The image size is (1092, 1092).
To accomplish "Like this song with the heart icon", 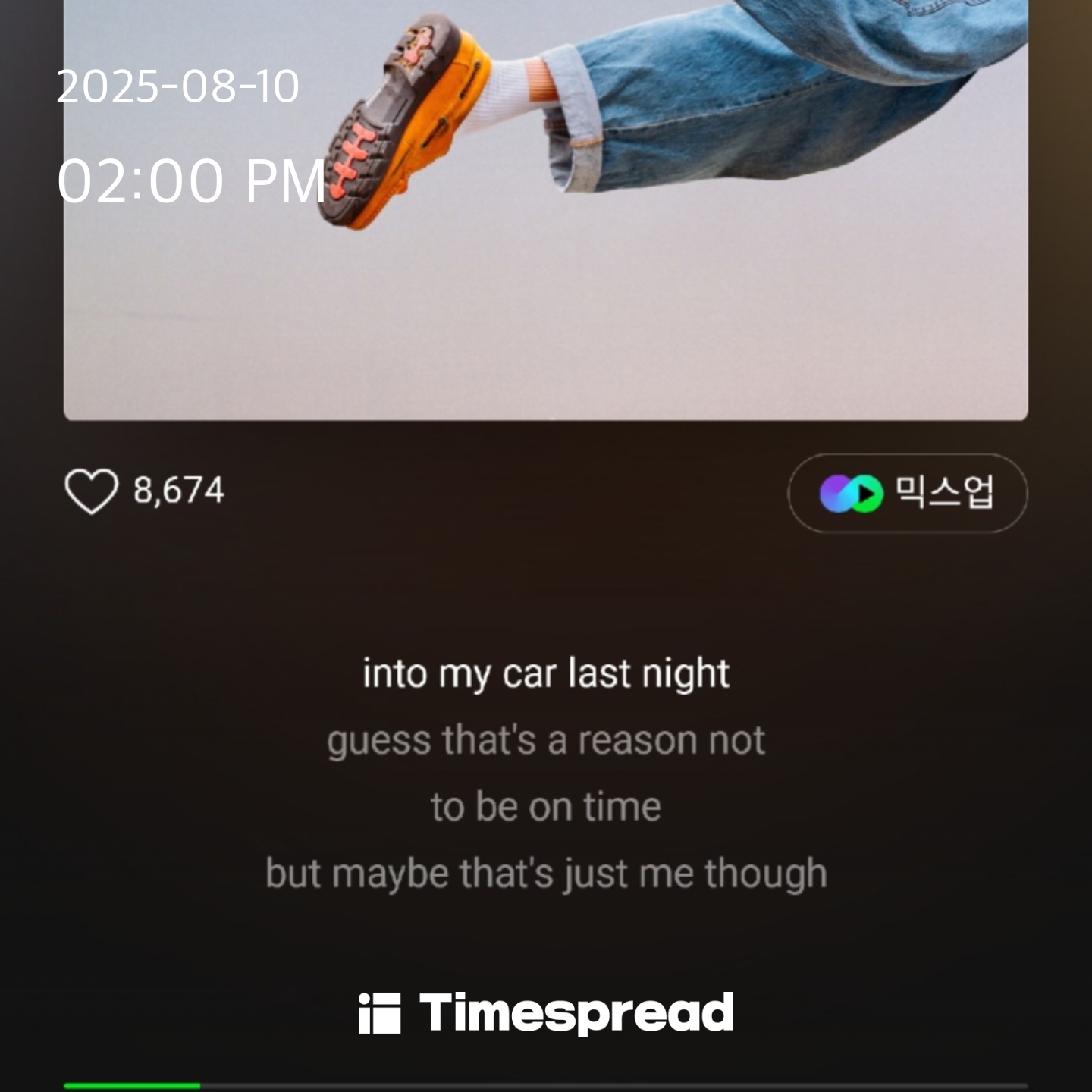I will pos(92,491).
